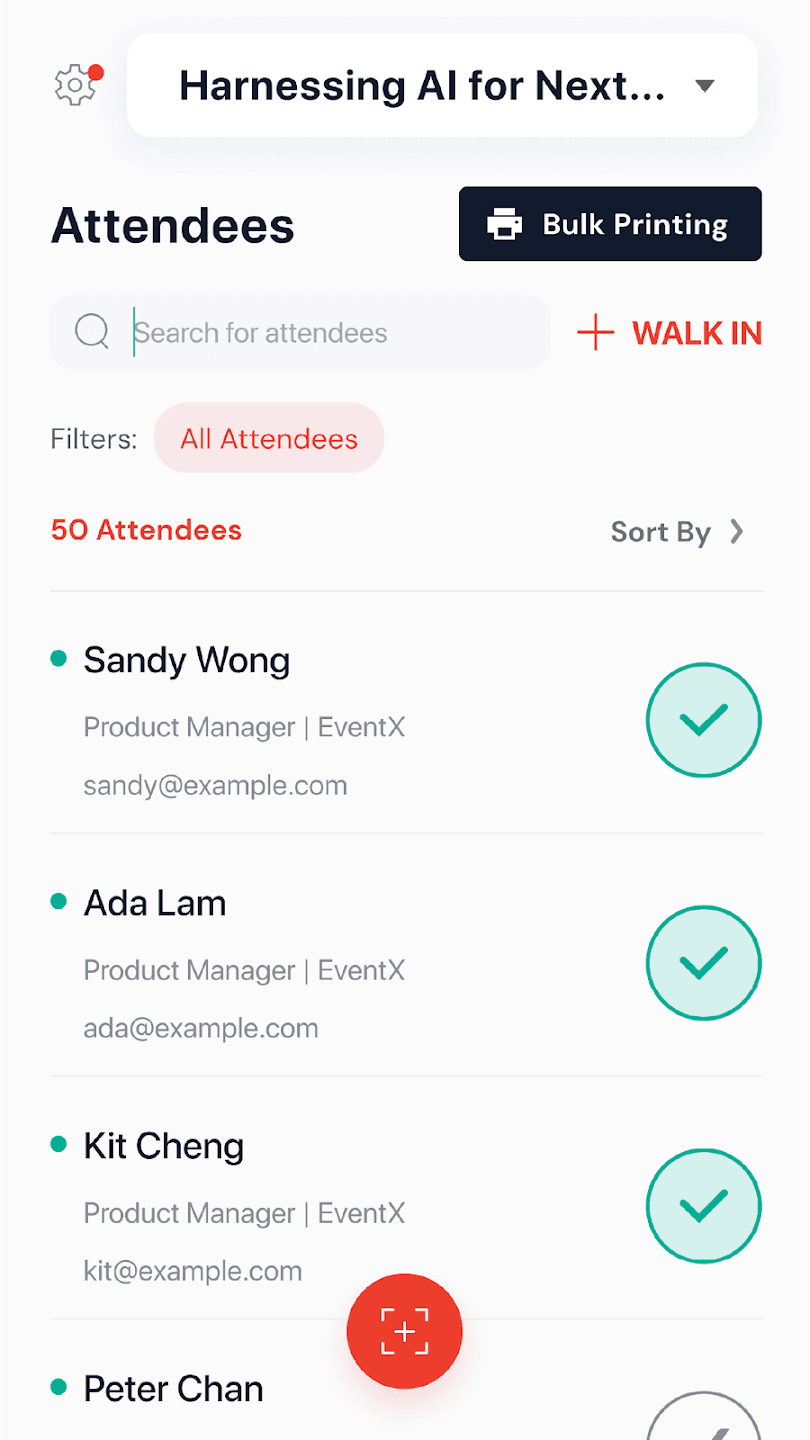This screenshot has height=1440, width=810.
Task: Tap the checkmark circle next to Kit Cheng
Action: tap(704, 1206)
